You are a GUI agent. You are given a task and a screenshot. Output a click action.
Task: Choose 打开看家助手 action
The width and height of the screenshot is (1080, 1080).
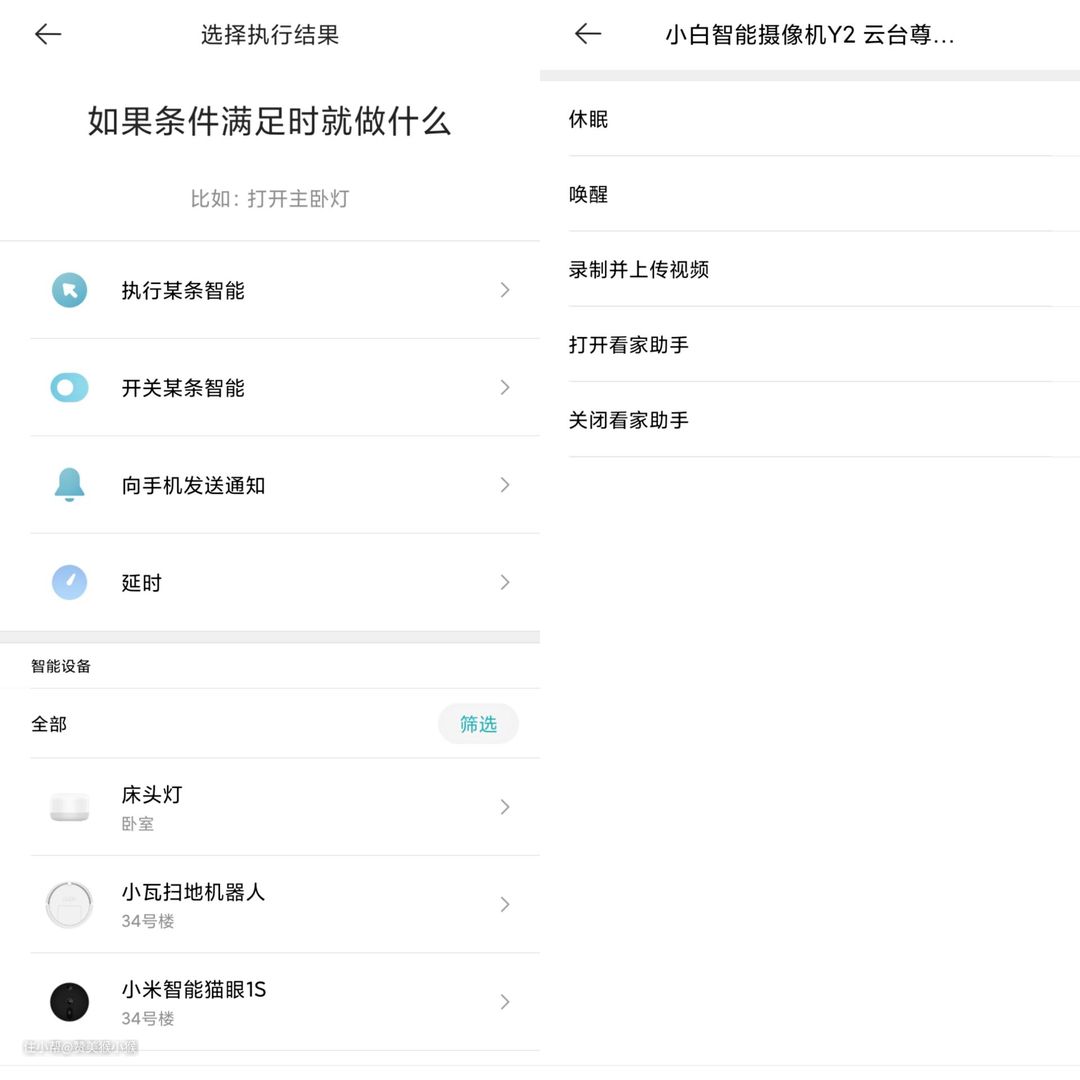coord(810,345)
